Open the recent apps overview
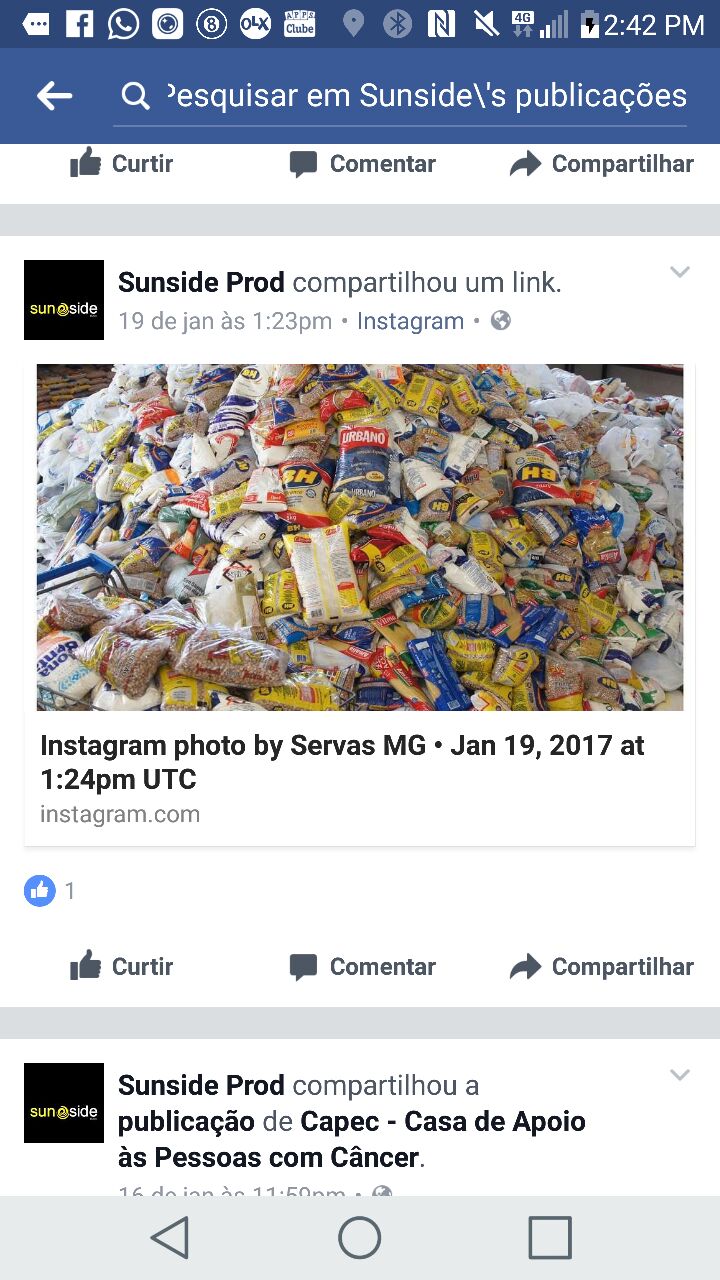The width and height of the screenshot is (720, 1280). coord(550,1238)
